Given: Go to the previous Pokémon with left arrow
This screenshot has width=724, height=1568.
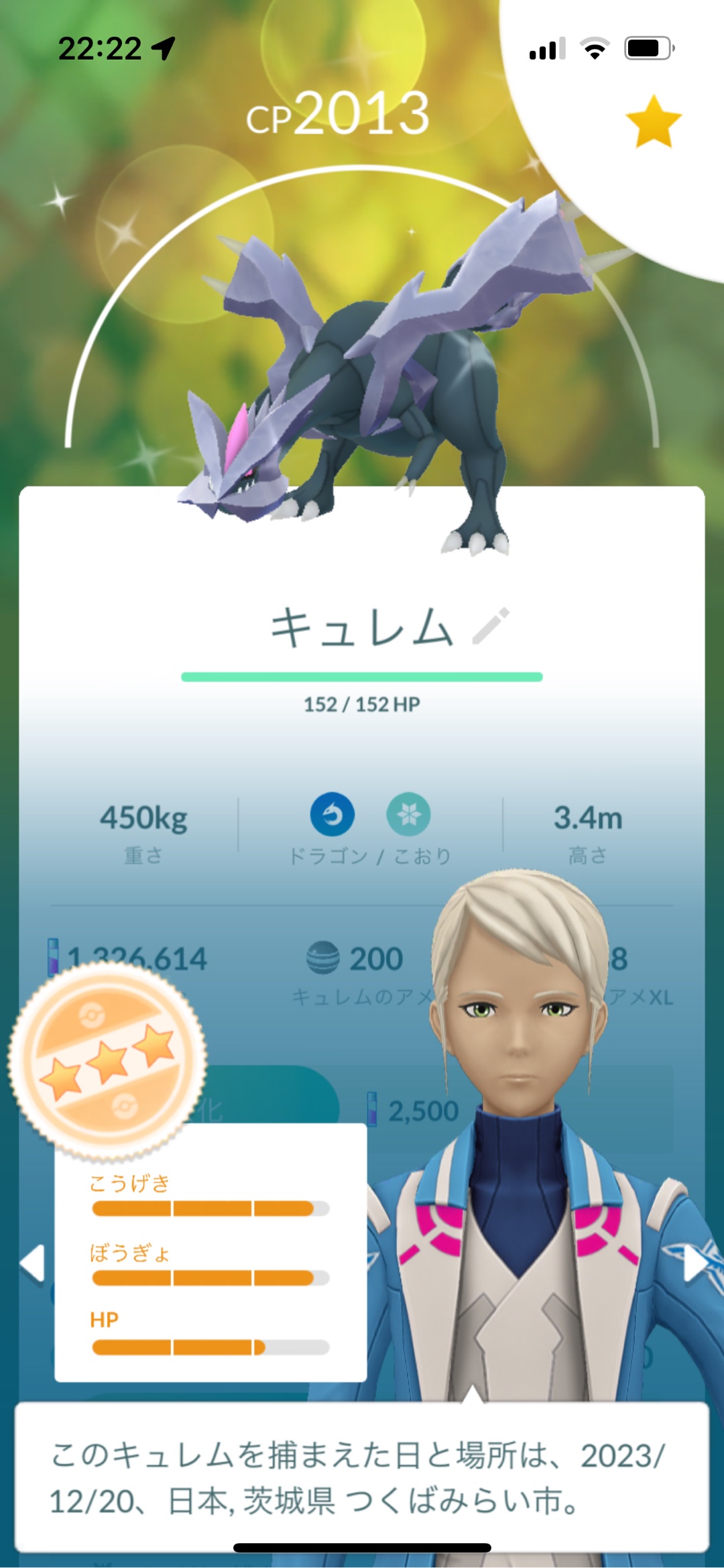Looking at the screenshot, I should pyautogui.click(x=32, y=1264).
